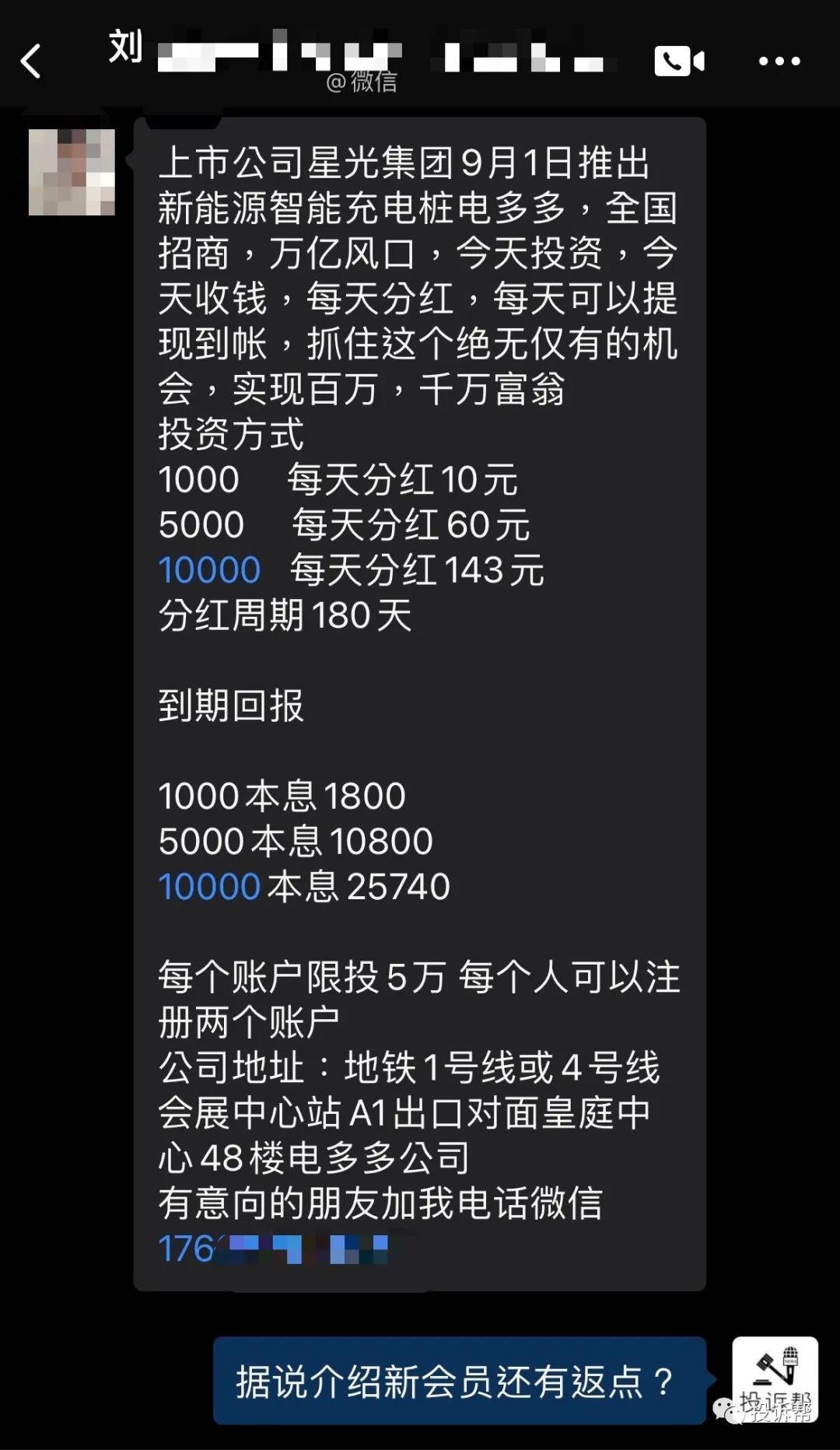Go back from this chat
Screen dimensions: 840x1450
click(x=31, y=61)
